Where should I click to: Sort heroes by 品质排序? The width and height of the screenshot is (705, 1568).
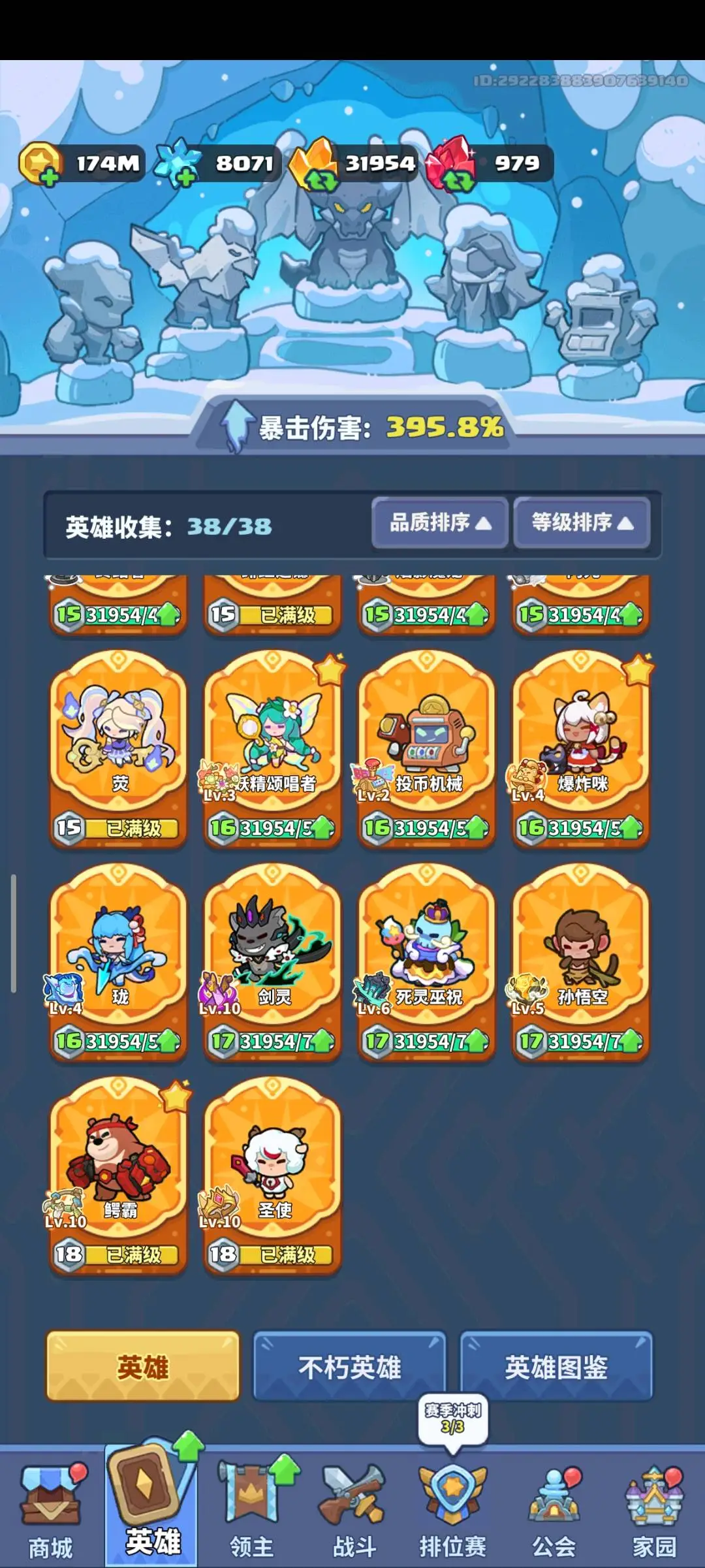point(440,522)
